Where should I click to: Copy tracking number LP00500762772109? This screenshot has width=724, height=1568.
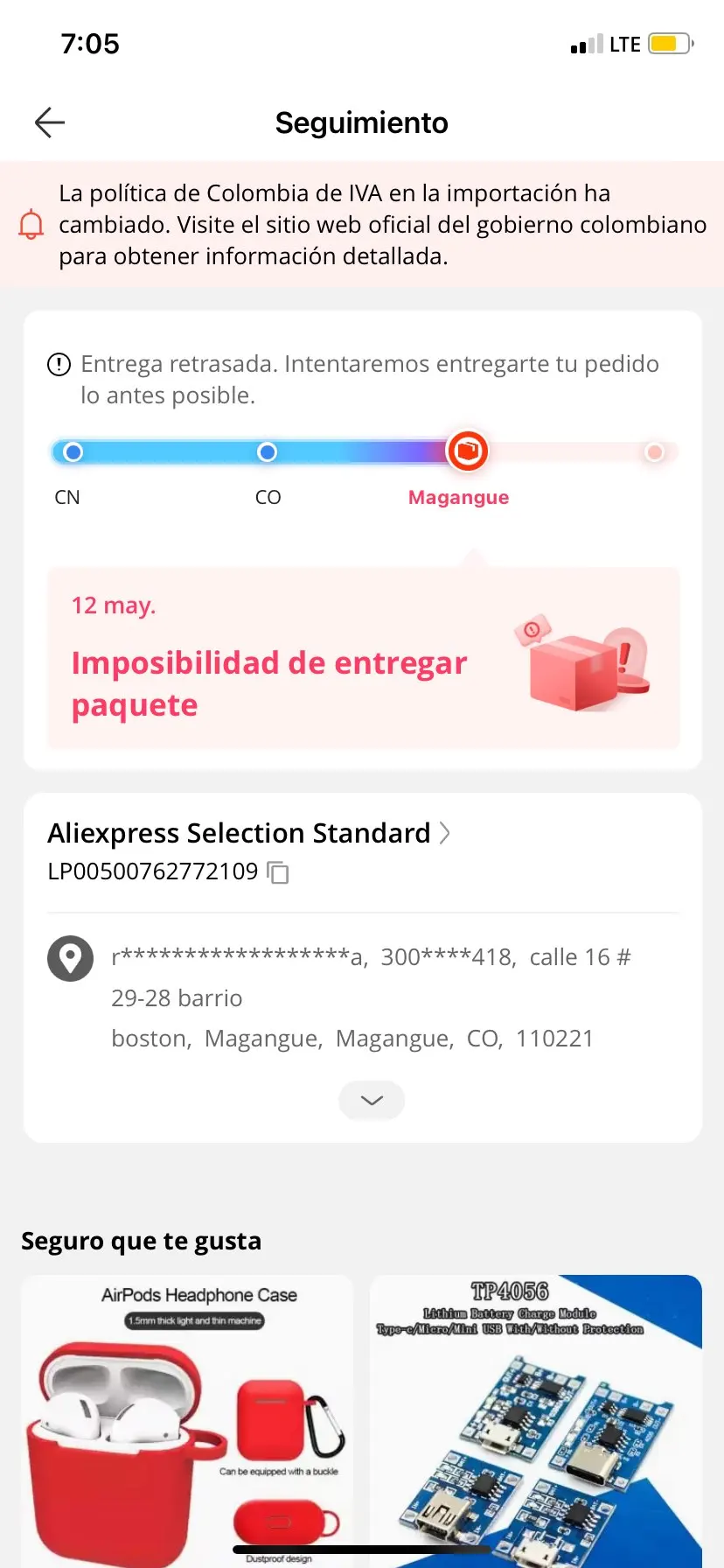[x=278, y=872]
